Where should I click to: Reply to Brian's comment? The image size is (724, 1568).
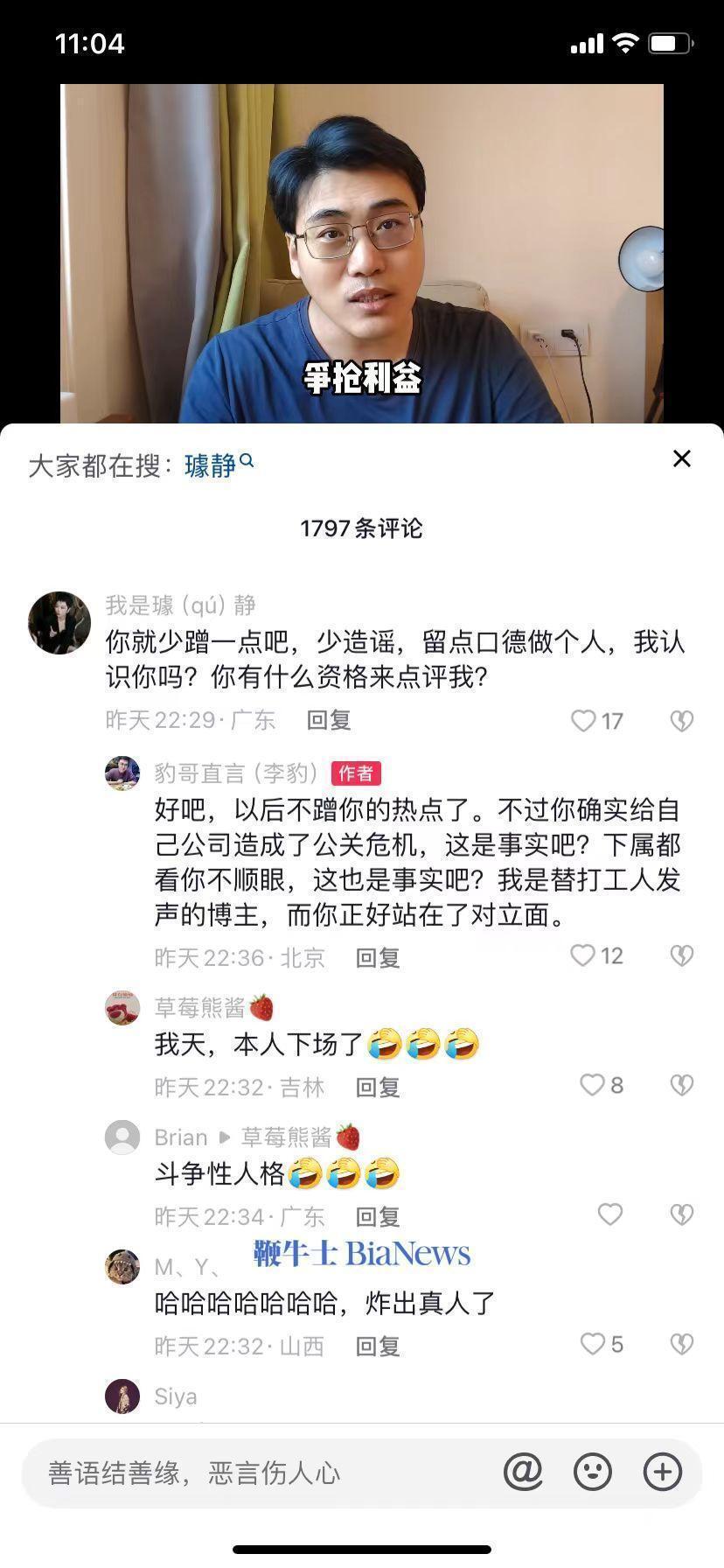pyautogui.click(x=378, y=1216)
